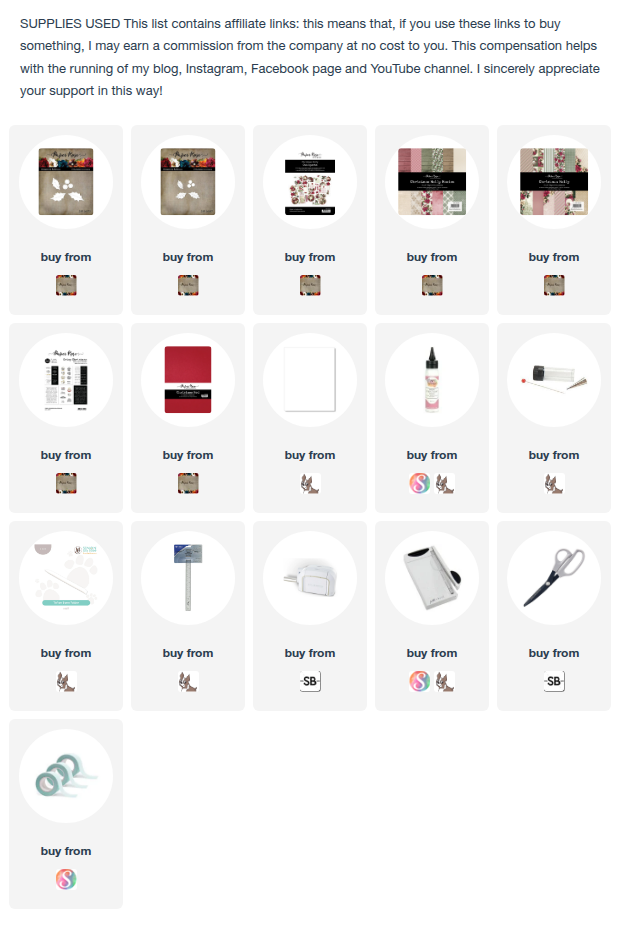Tap the SB store icon under die-cutting machine
Viewport: 620px width, 929px height.
pyautogui.click(x=310, y=682)
